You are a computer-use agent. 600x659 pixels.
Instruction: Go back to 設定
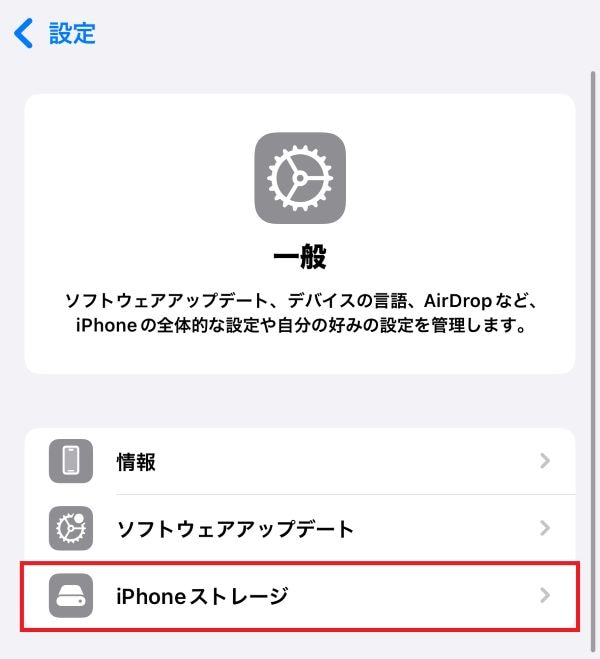pyautogui.click(x=55, y=33)
